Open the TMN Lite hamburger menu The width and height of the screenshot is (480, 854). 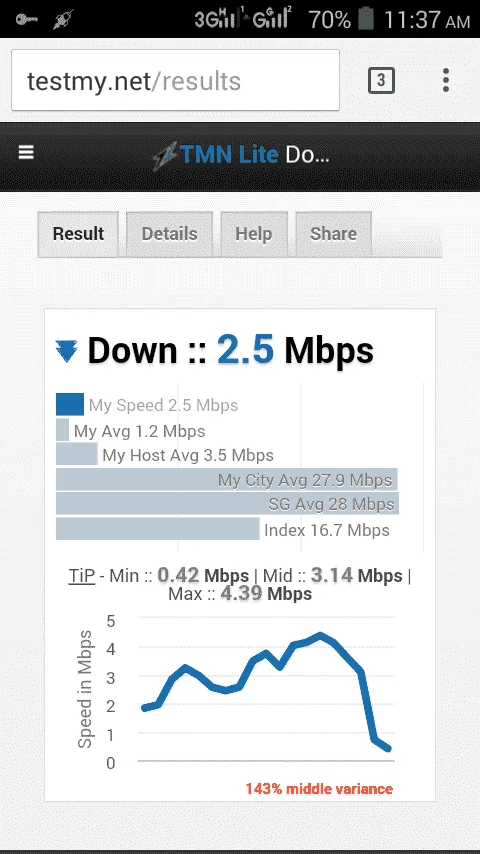click(x=26, y=152)
